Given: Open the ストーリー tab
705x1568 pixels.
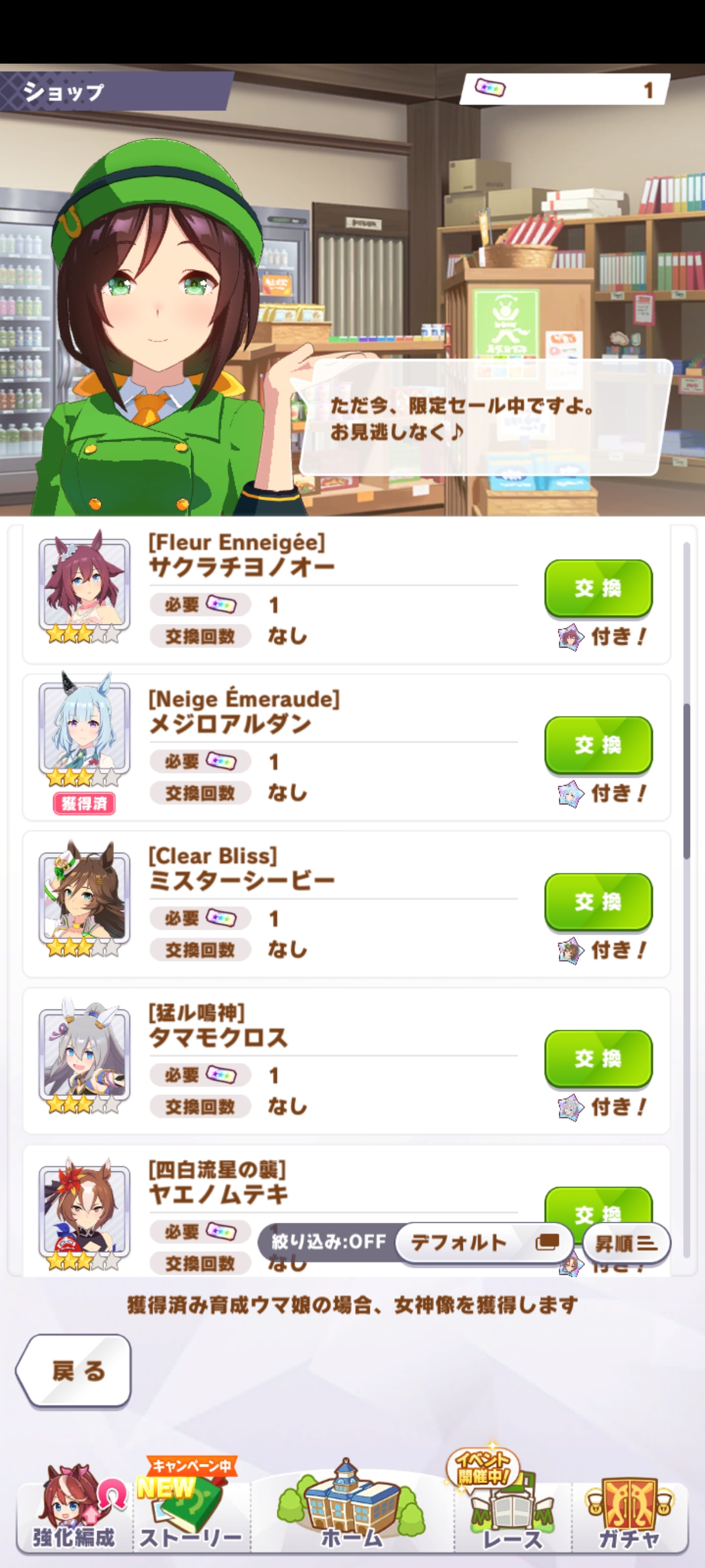Looking at the screenshot, I should point(191,1510).
